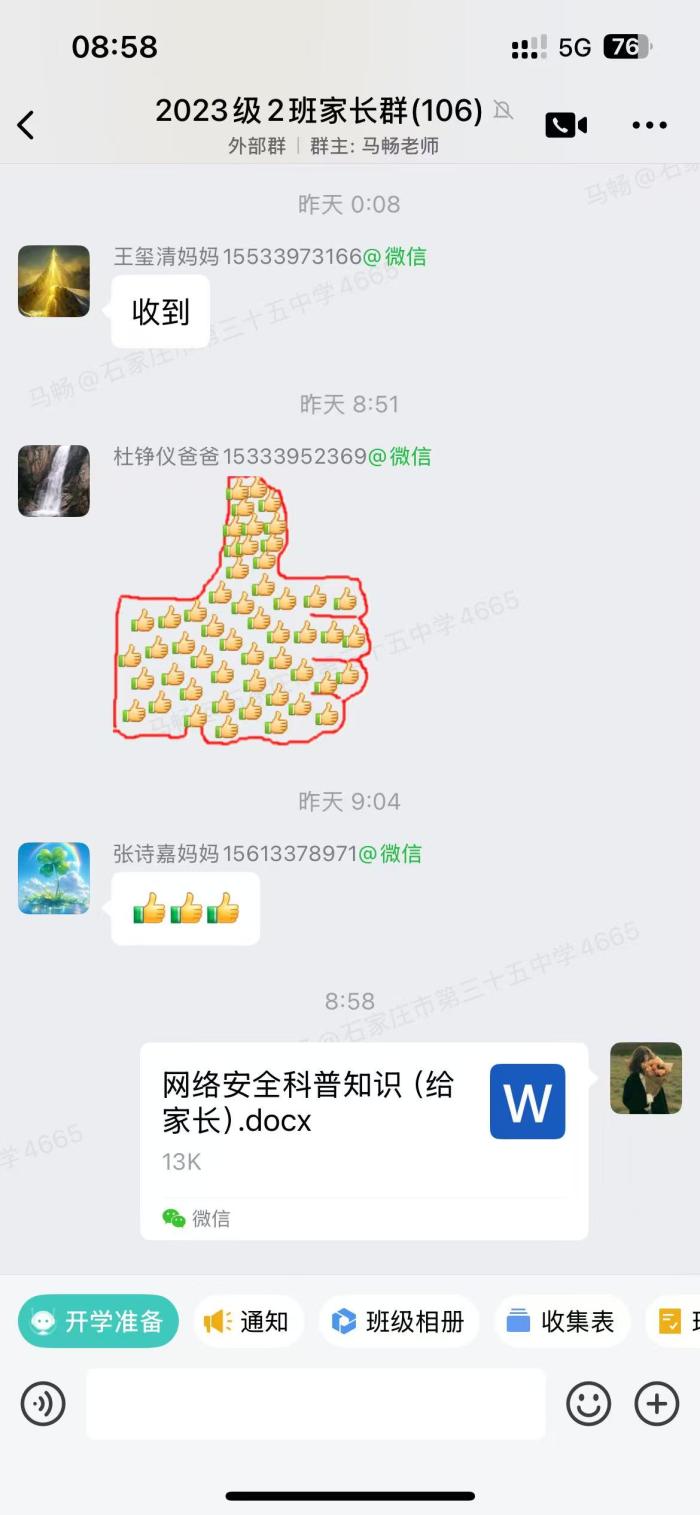View 王玺清妈妈's profile avatar
The width and height of the screenshot is (700, 1515).
[x=54, y=281]
